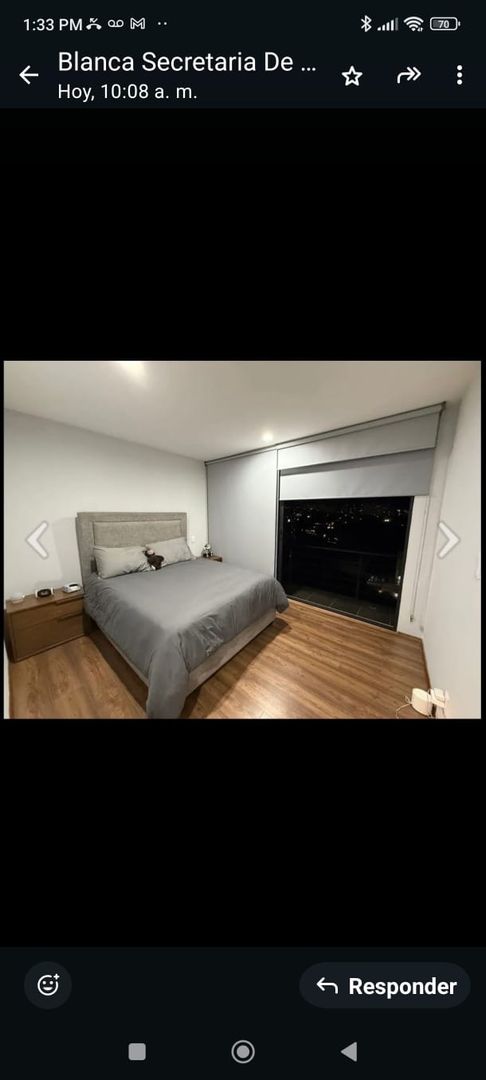Image resolution: width=486 pixels, height=1080 pixels.
Task: Forward this photo to someone
Action: (408, 75)
